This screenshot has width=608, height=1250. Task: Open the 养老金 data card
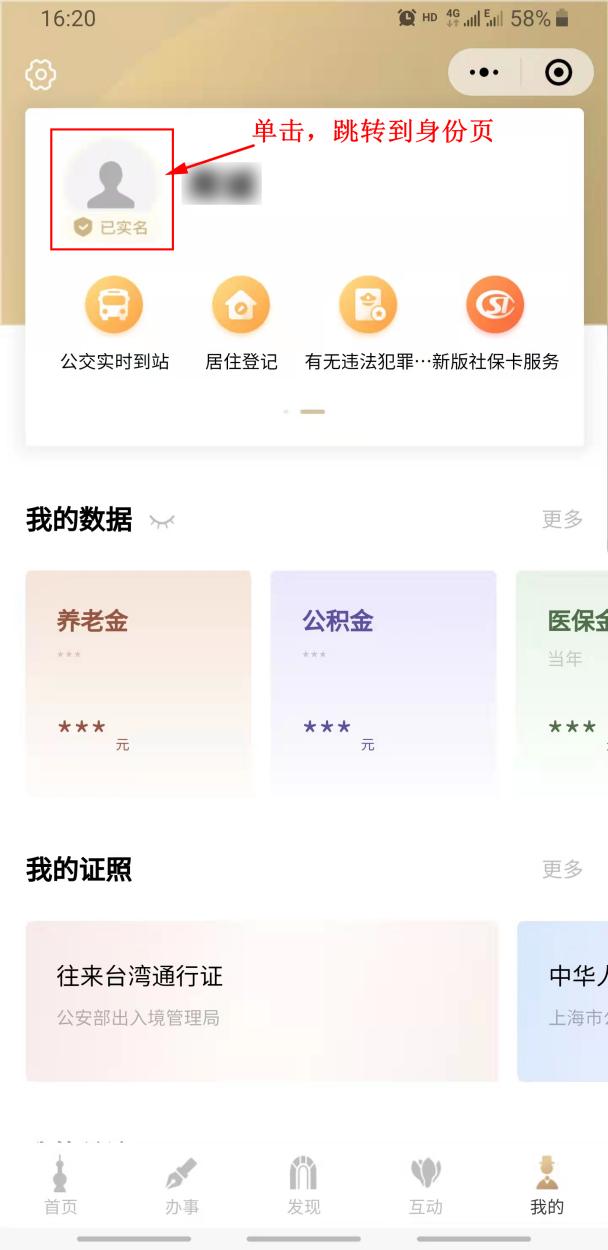[138, 683]
